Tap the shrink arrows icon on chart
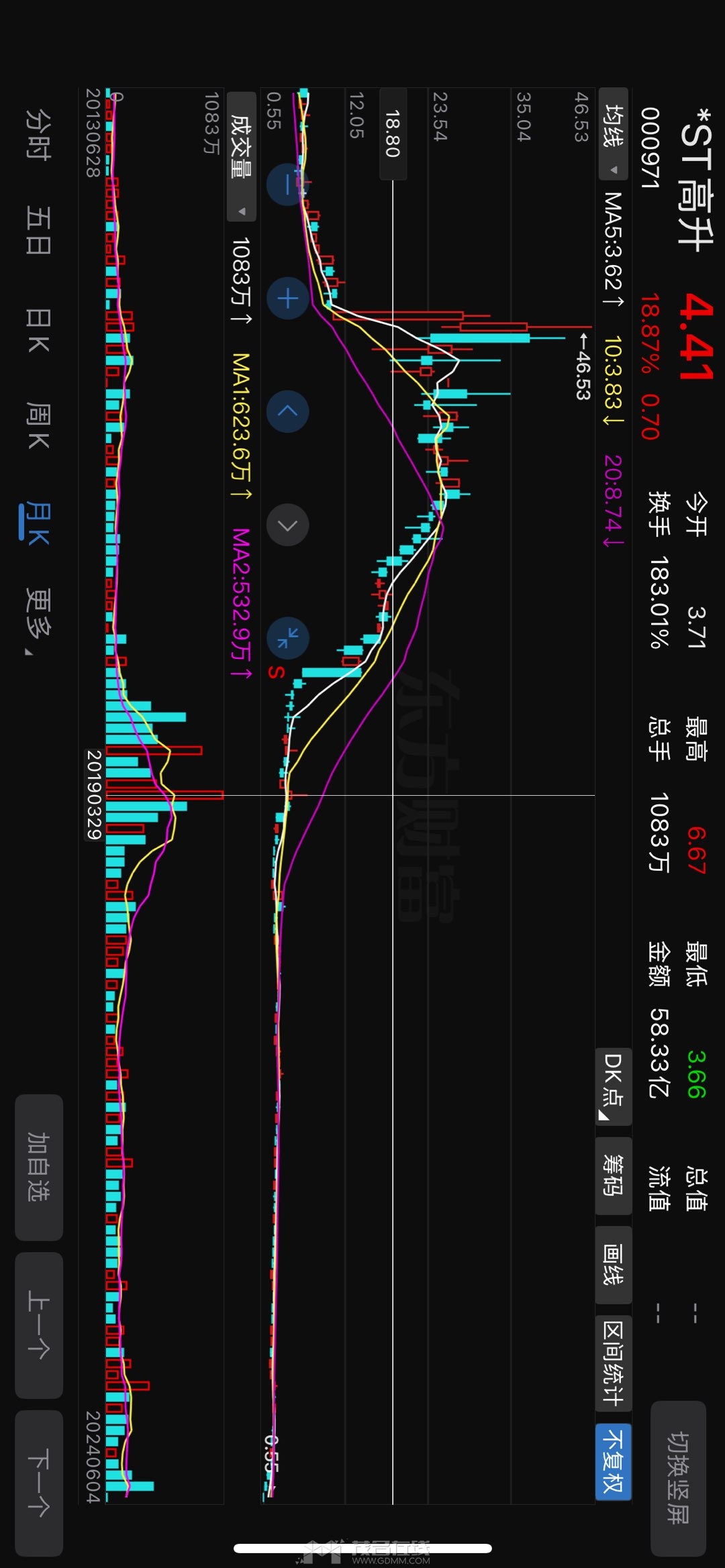 pos(287,637)
